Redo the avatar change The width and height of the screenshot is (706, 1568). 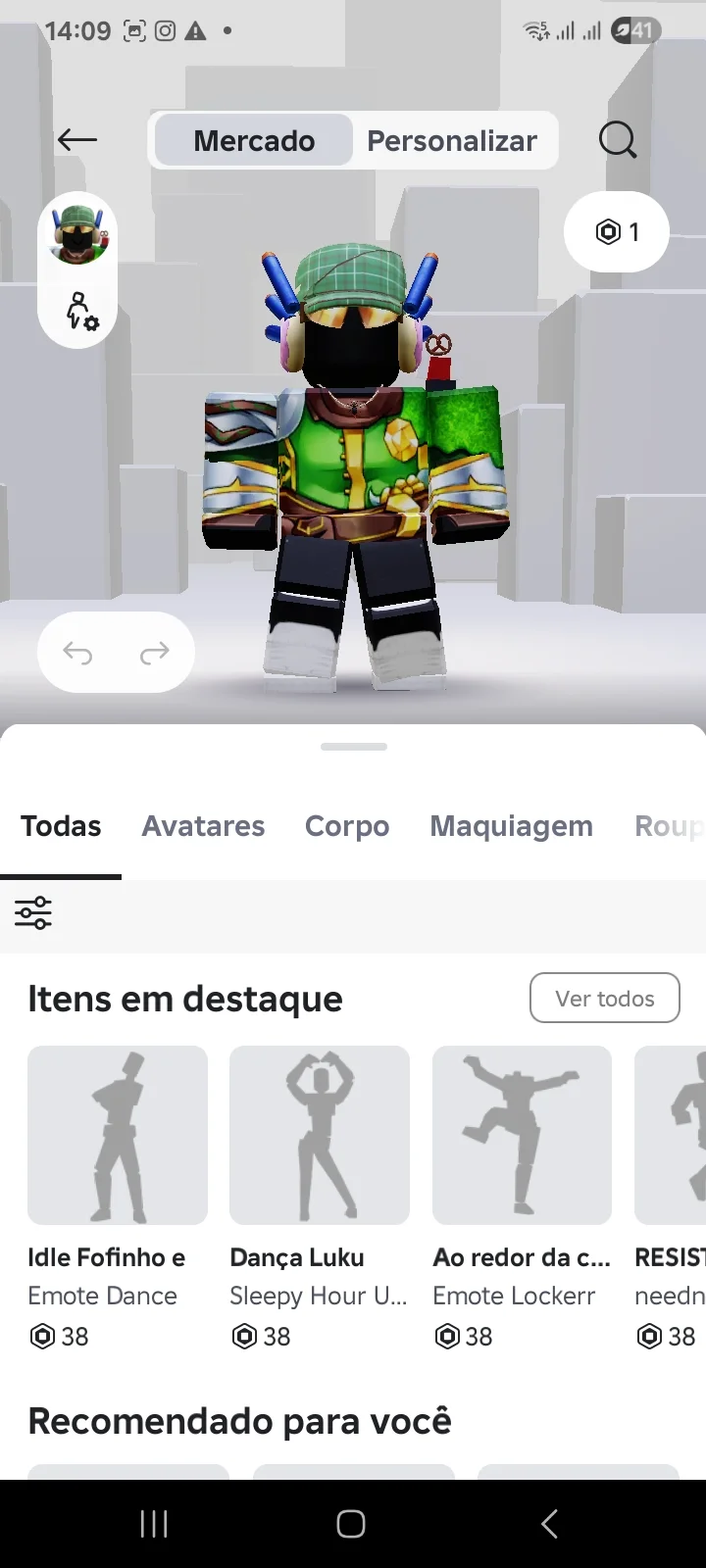click(155, 653)
